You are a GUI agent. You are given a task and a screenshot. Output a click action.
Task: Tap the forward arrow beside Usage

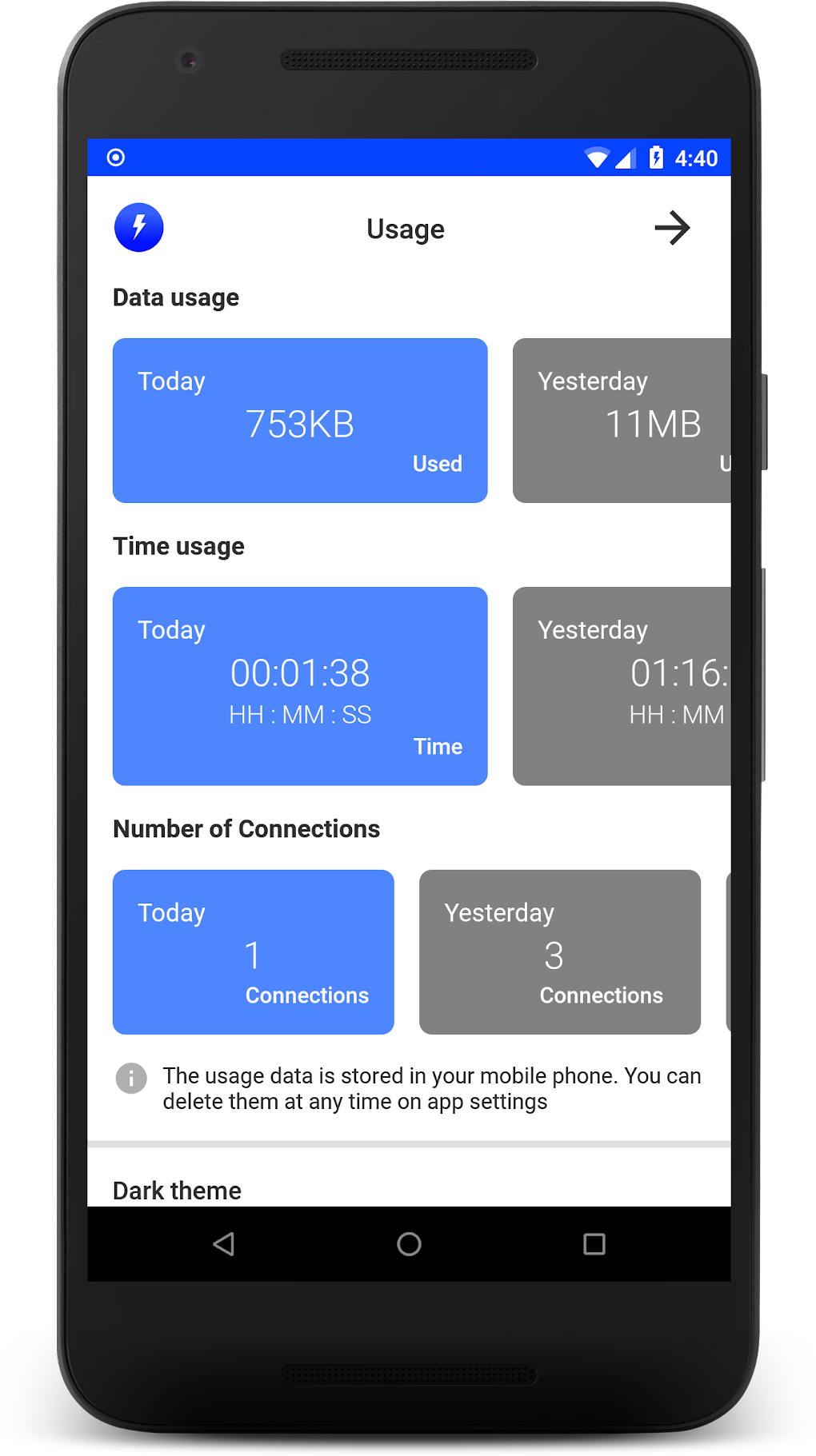[x=672, y=229]
